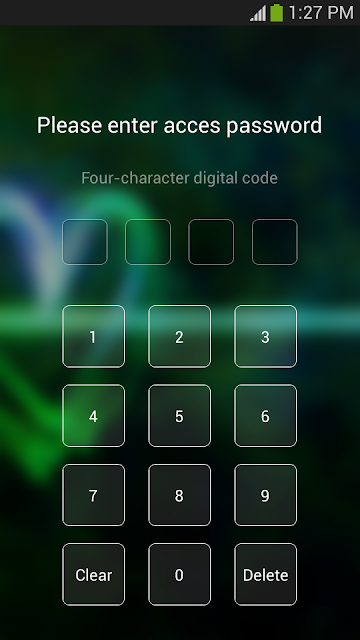360x640 pixels.
Task: Tap the 0 key
Action: click(x=180, y=574)
